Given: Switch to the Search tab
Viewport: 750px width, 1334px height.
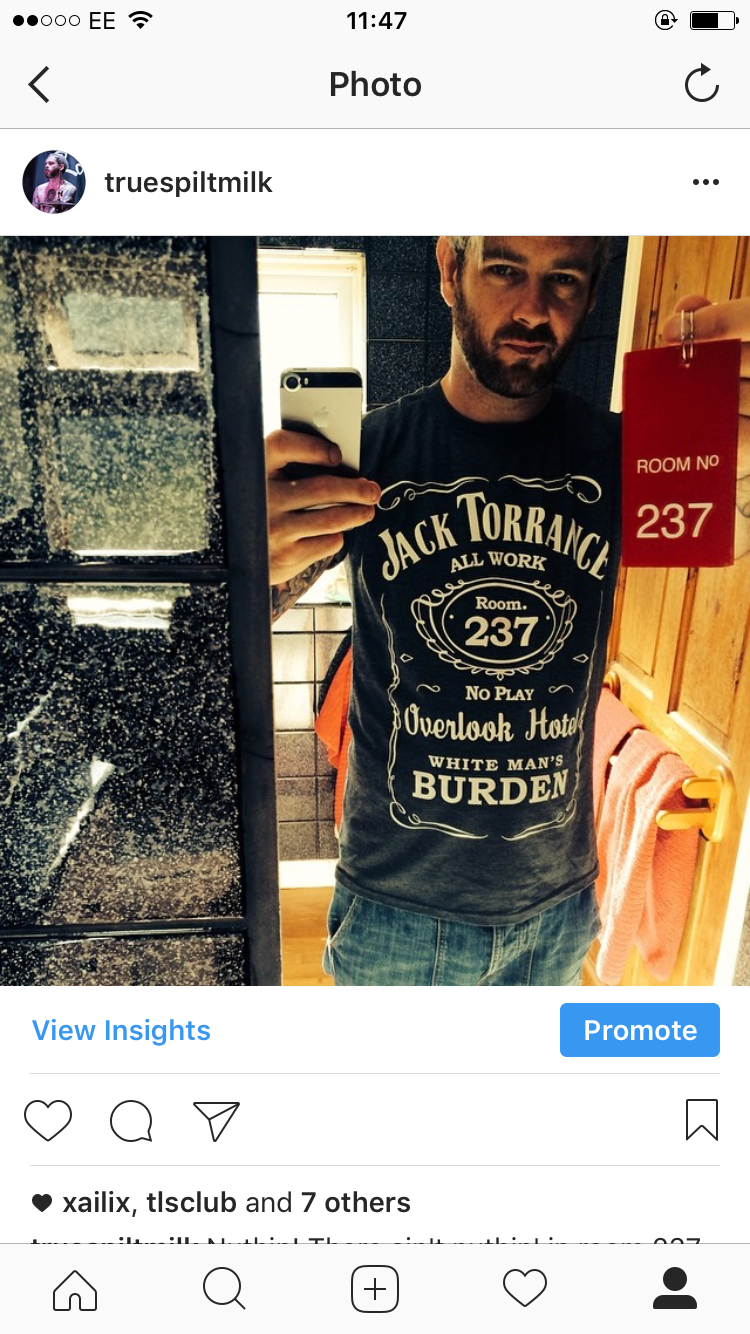Looking at the screenshot, I should (x=224, y=1289).
